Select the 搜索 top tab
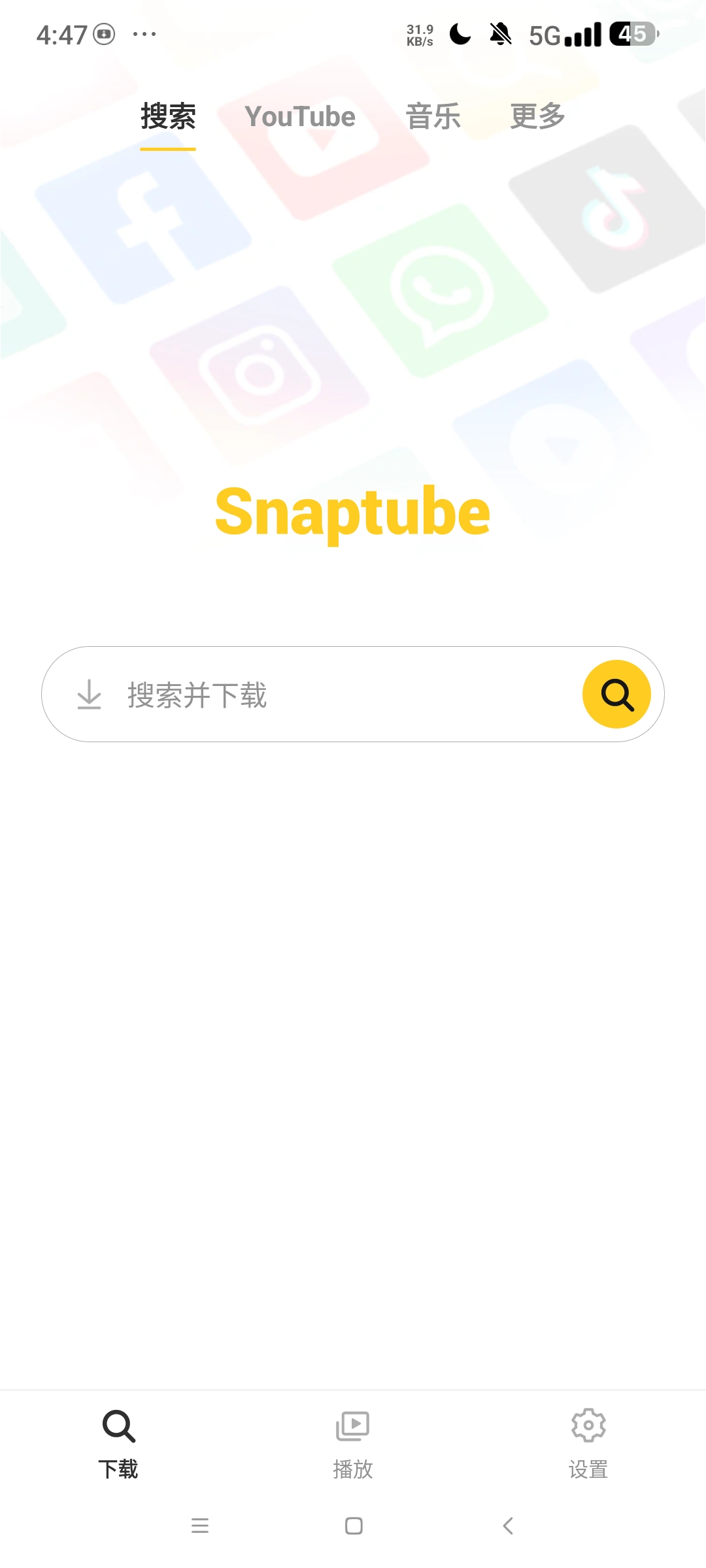 (x=168, y=117)
